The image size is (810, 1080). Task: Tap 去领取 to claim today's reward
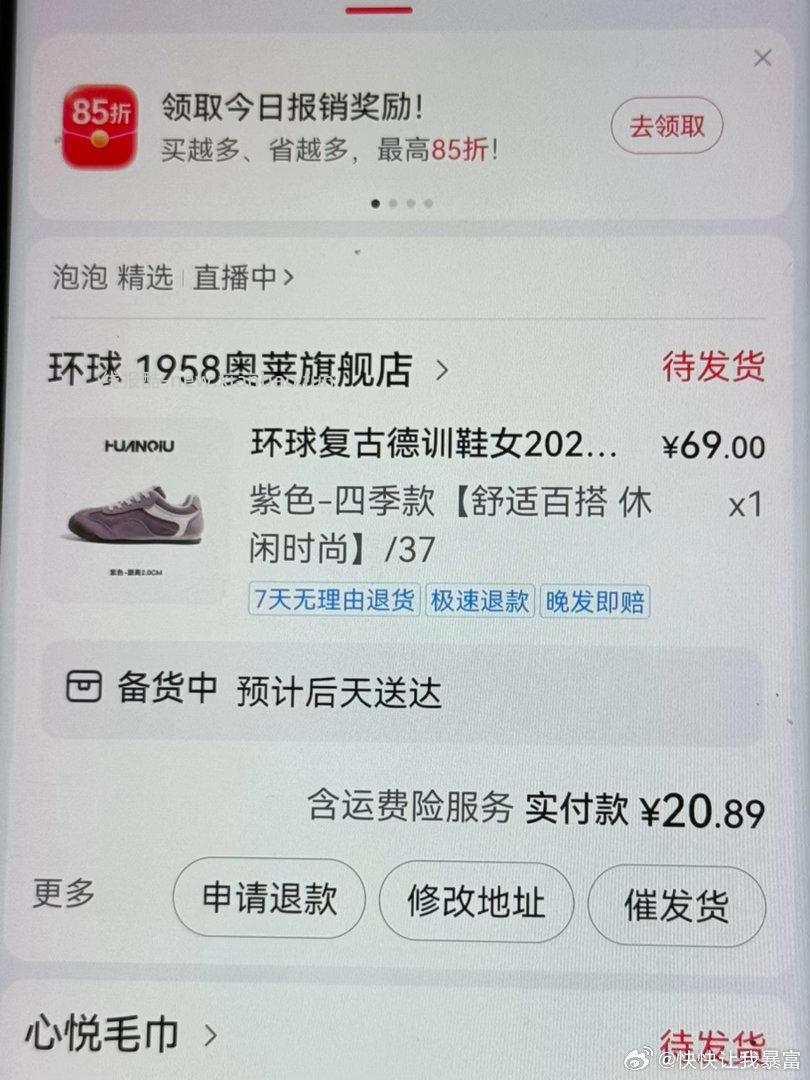pyautogui.click(x=665, y=126)
